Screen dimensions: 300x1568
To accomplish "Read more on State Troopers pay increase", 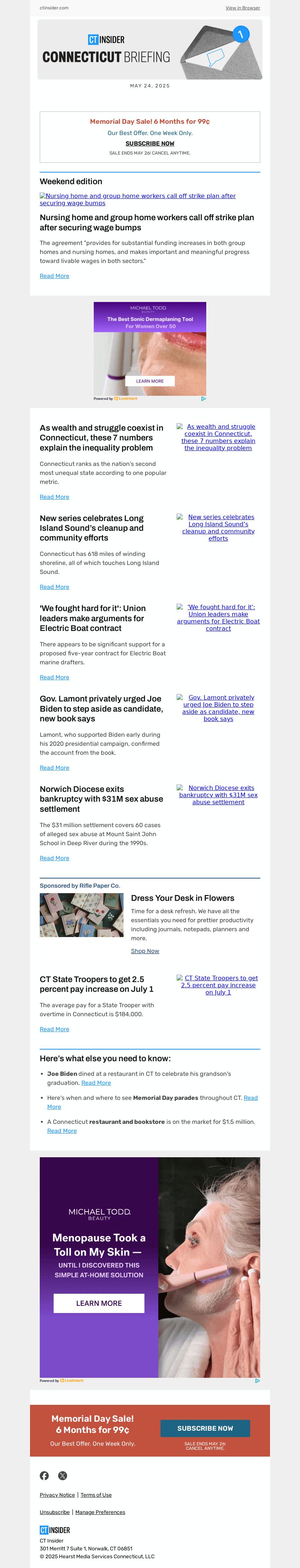I will [x=54, y=1029].
